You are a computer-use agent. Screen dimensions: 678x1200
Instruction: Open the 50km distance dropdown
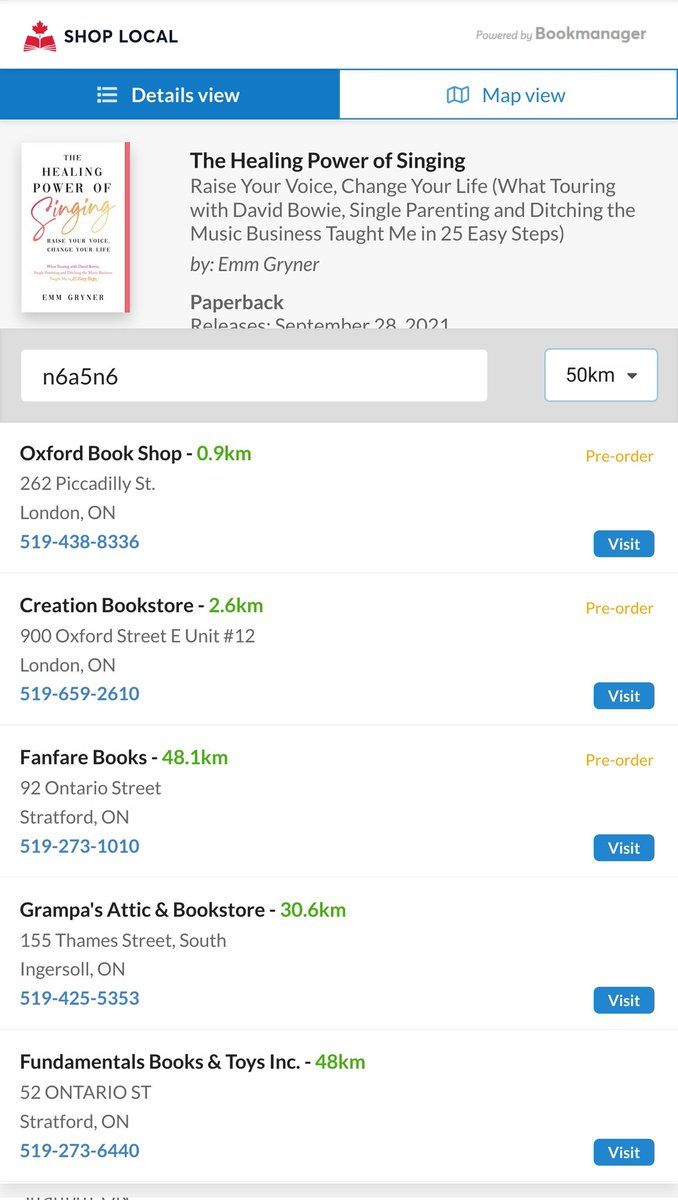(x=601, y=375)
